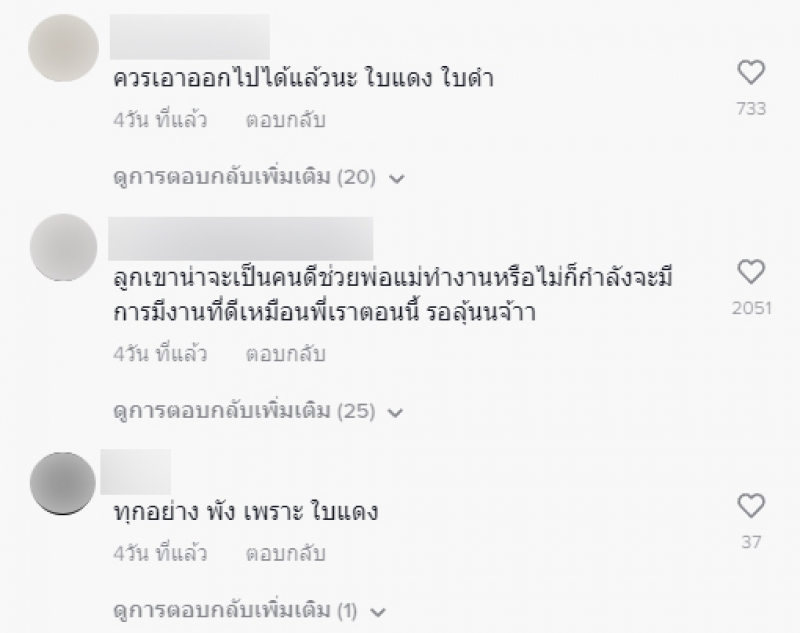
Task: Open avatar of the commenter writing ลูกเขาน่าจะเป็นคนดี
Action: [65, 246]
